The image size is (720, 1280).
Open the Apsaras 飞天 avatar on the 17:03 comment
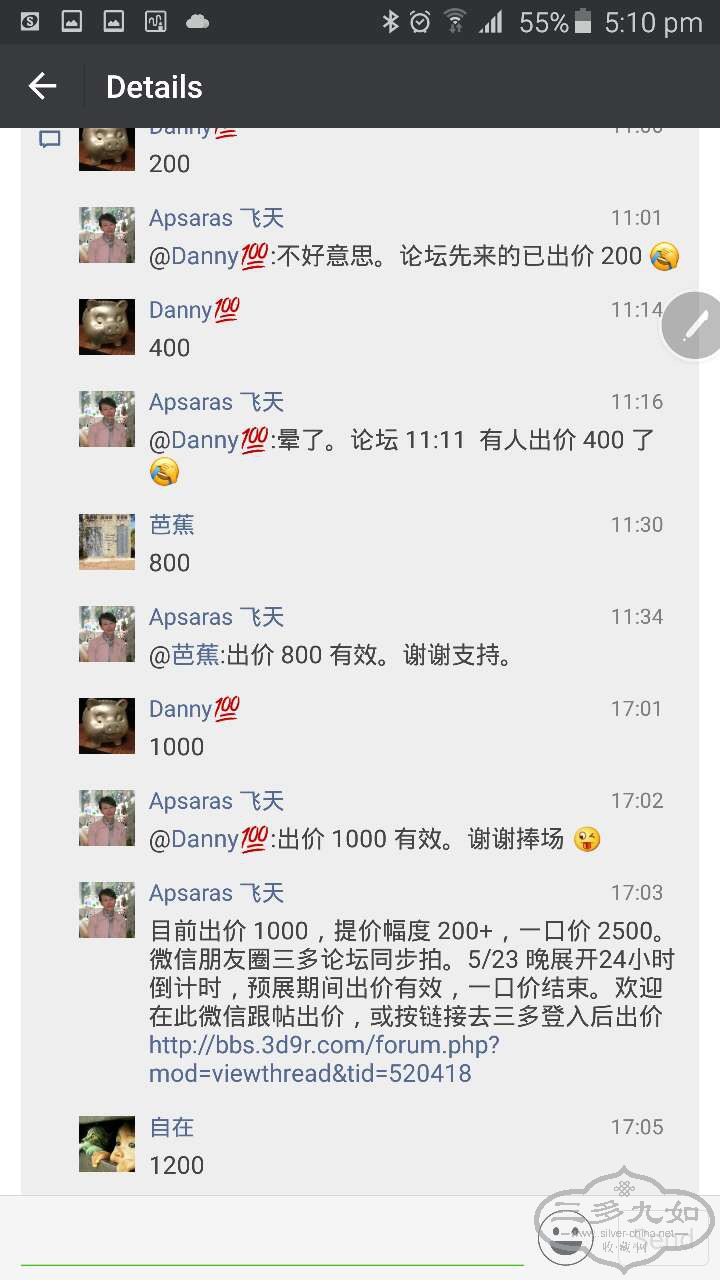107,910
